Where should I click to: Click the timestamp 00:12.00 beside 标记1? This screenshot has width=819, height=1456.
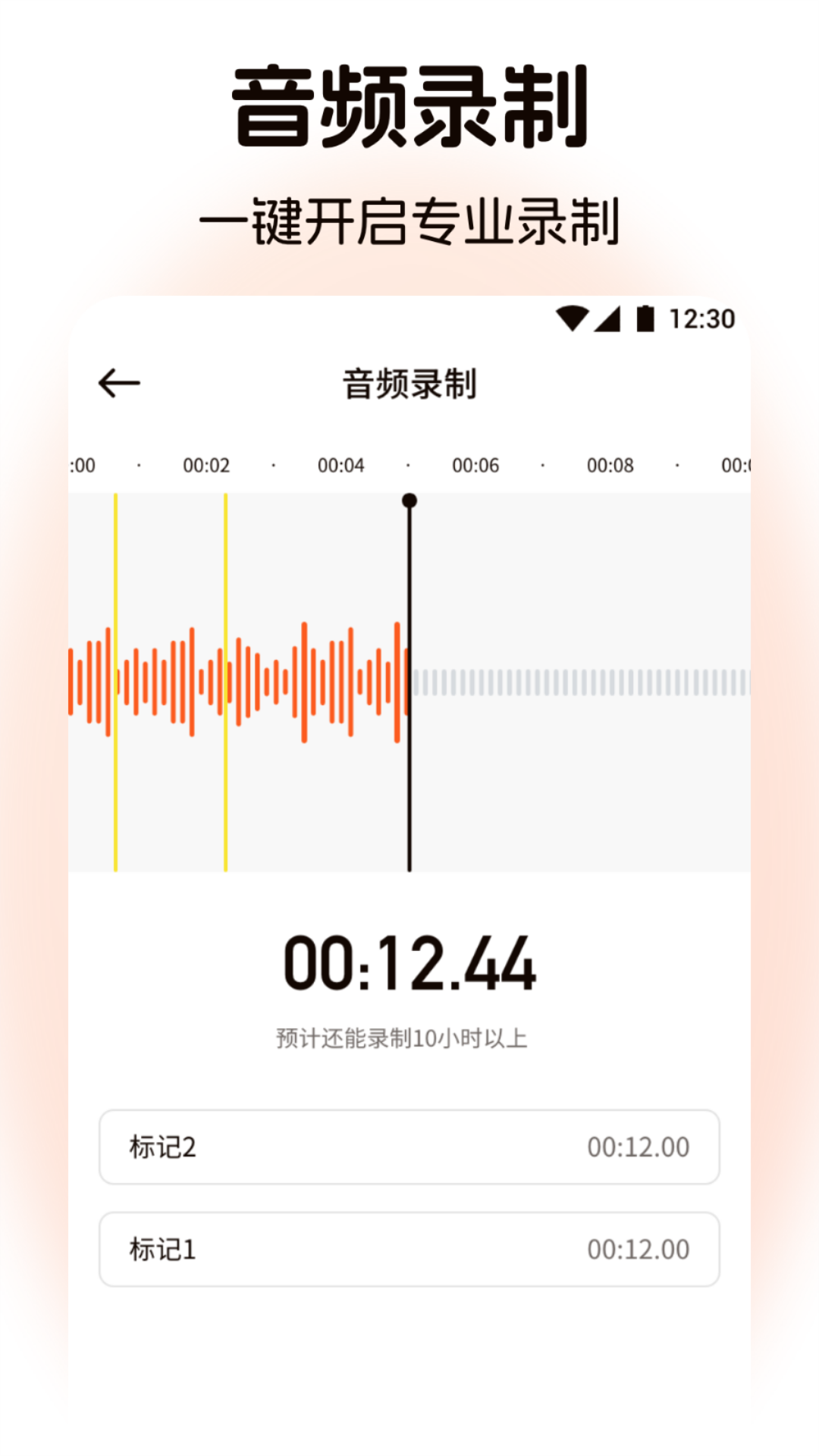pyautogui.click(x=641, y=1249)
